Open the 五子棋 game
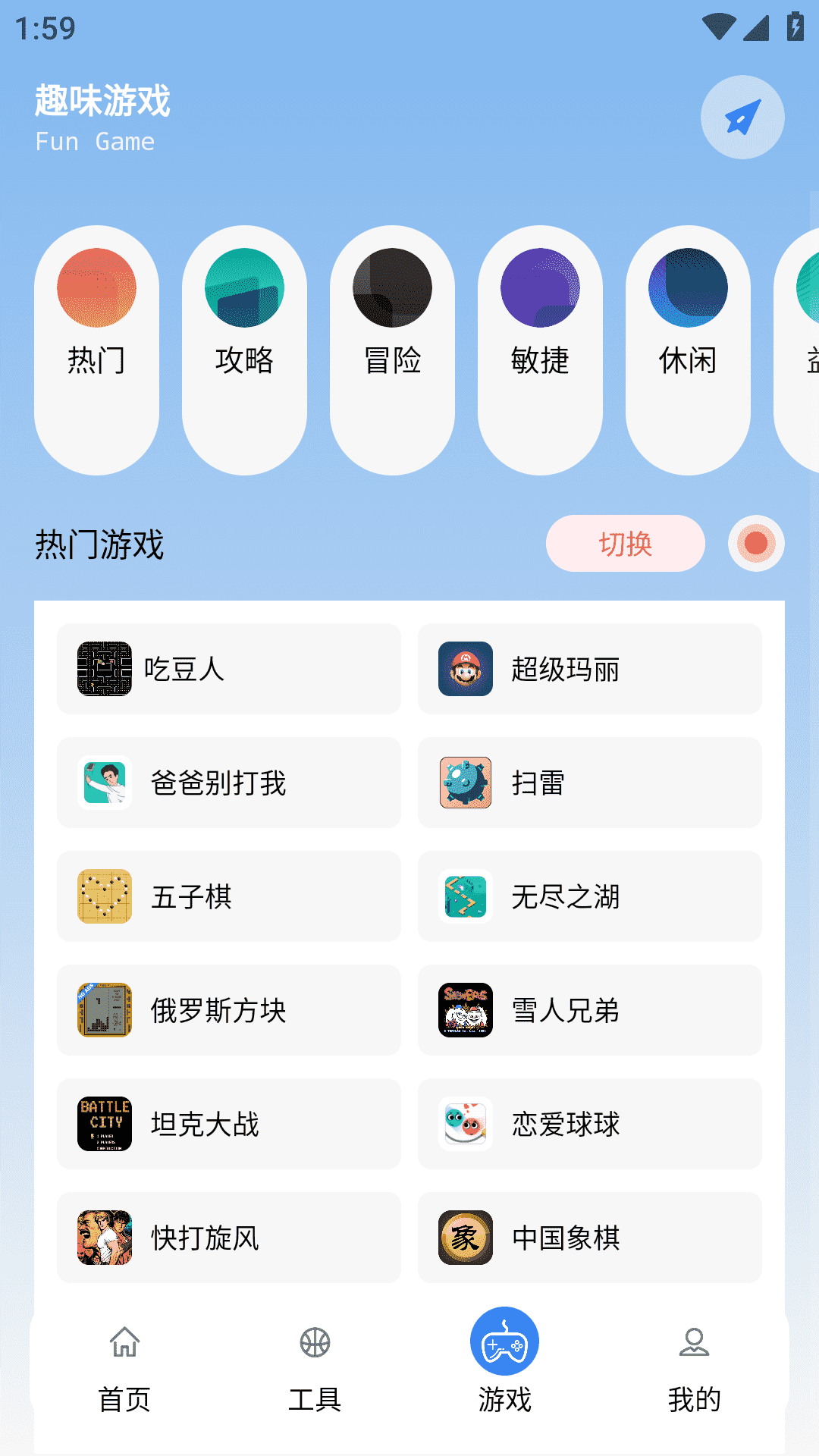 [228, 896]
